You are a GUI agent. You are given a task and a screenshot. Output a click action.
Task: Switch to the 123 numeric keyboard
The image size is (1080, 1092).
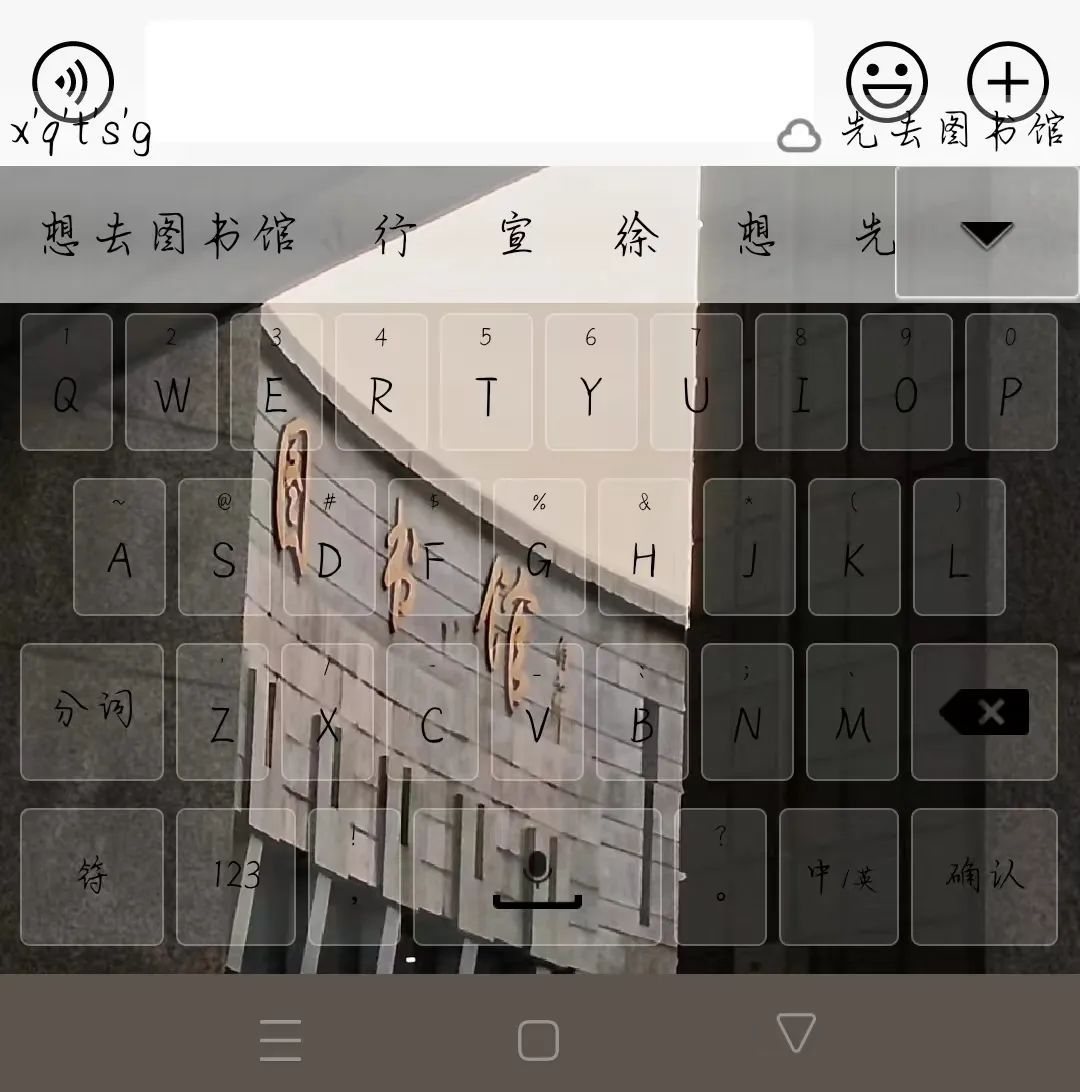[236, 877]
